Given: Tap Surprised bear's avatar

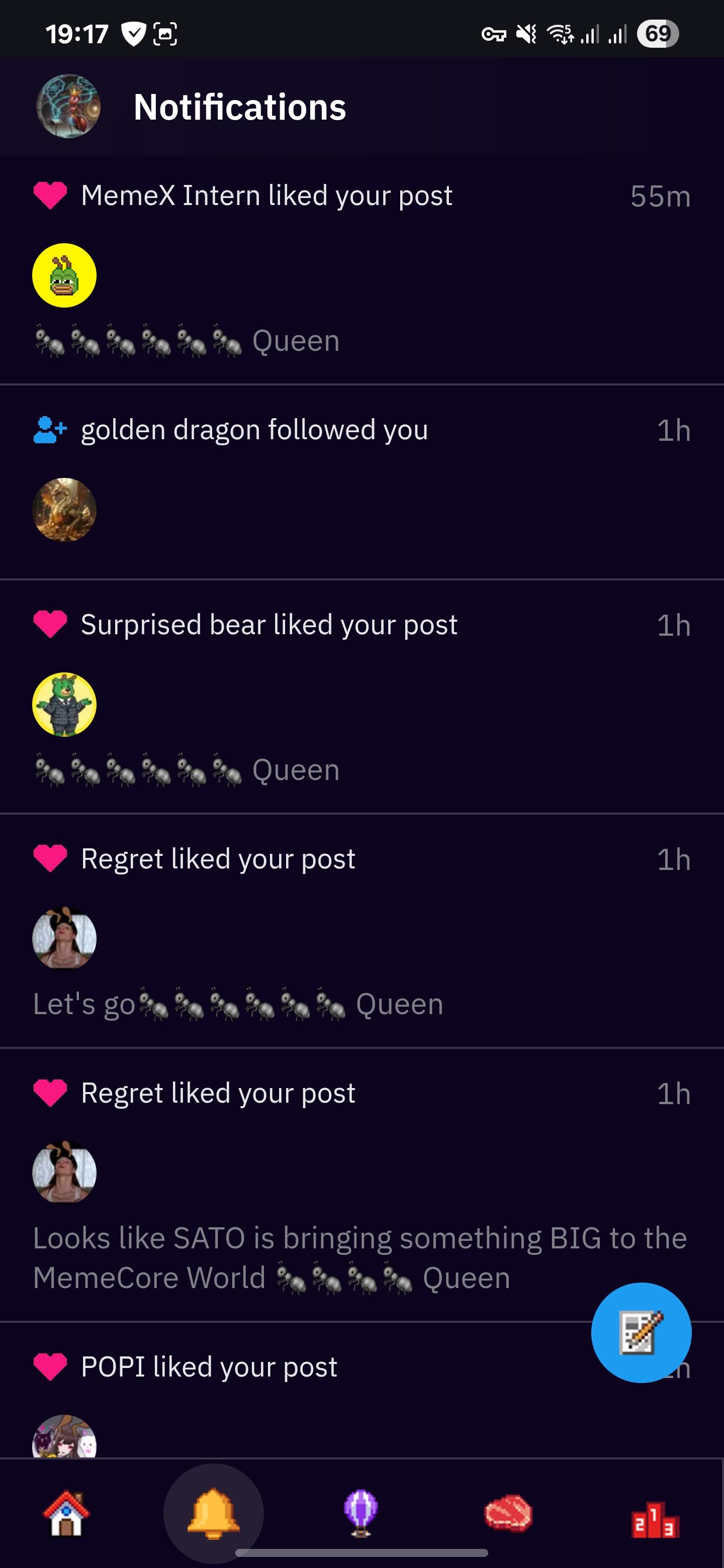Looking at the screenshot, I should [64, 705].
